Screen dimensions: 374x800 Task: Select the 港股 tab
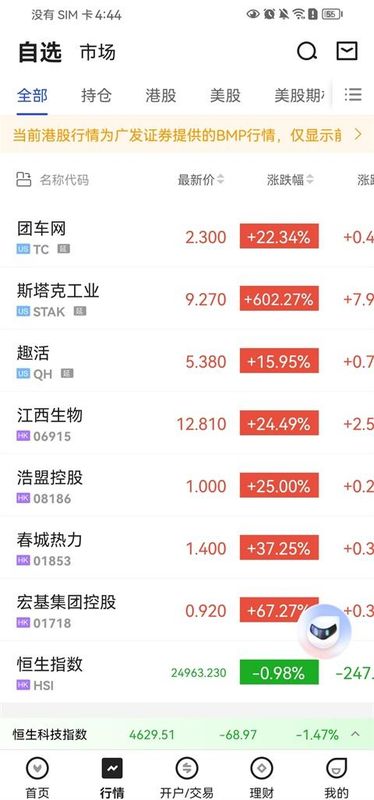point(161,95)
